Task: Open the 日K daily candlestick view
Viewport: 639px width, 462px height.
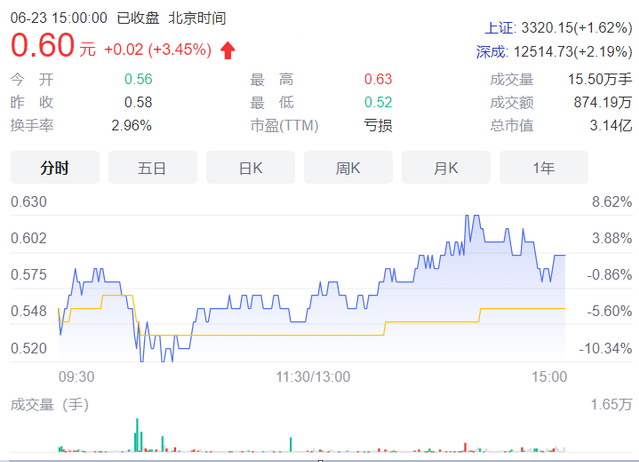Action: [251, 167]
